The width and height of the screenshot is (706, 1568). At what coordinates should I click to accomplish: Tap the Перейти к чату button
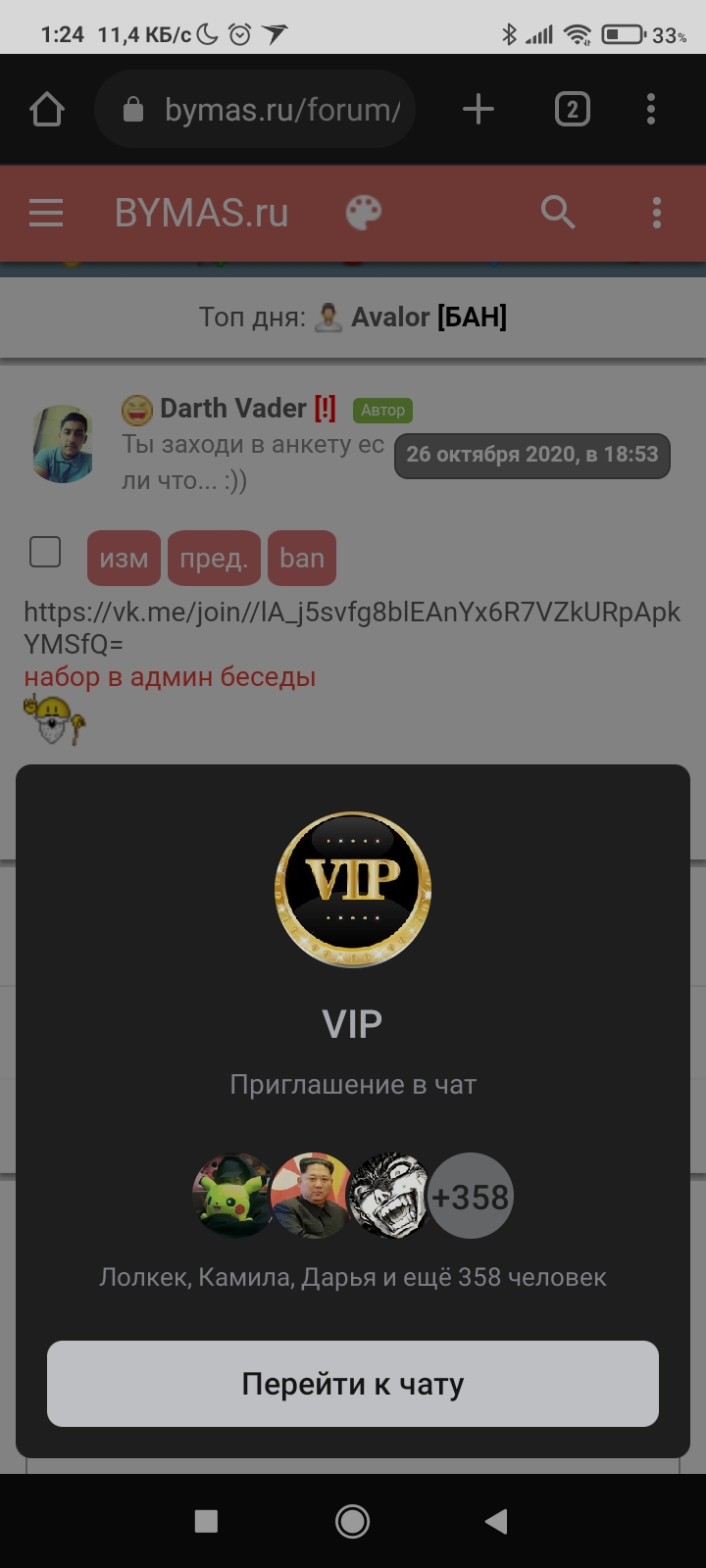pyautogui.click(x=353, y=1383)
